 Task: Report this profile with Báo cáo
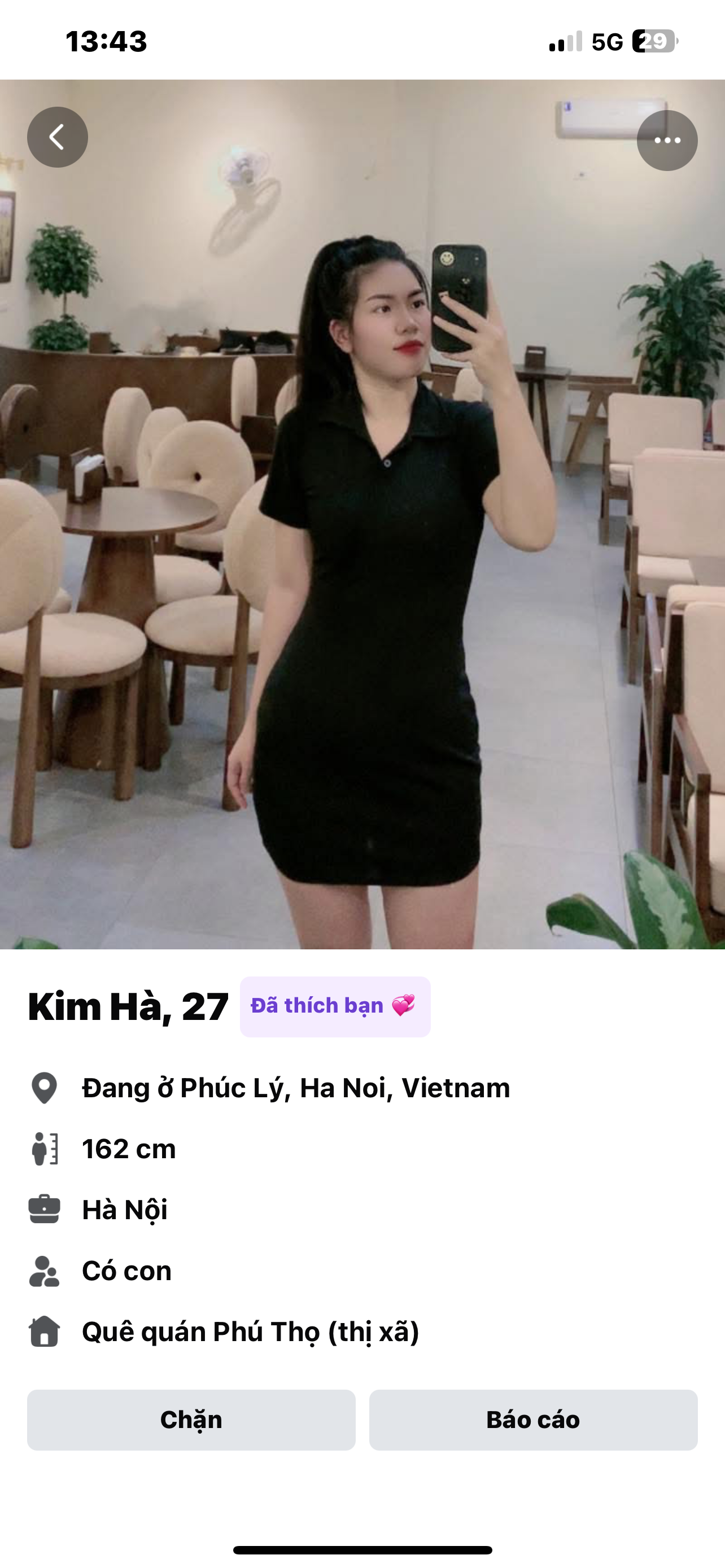point(533,1420)
